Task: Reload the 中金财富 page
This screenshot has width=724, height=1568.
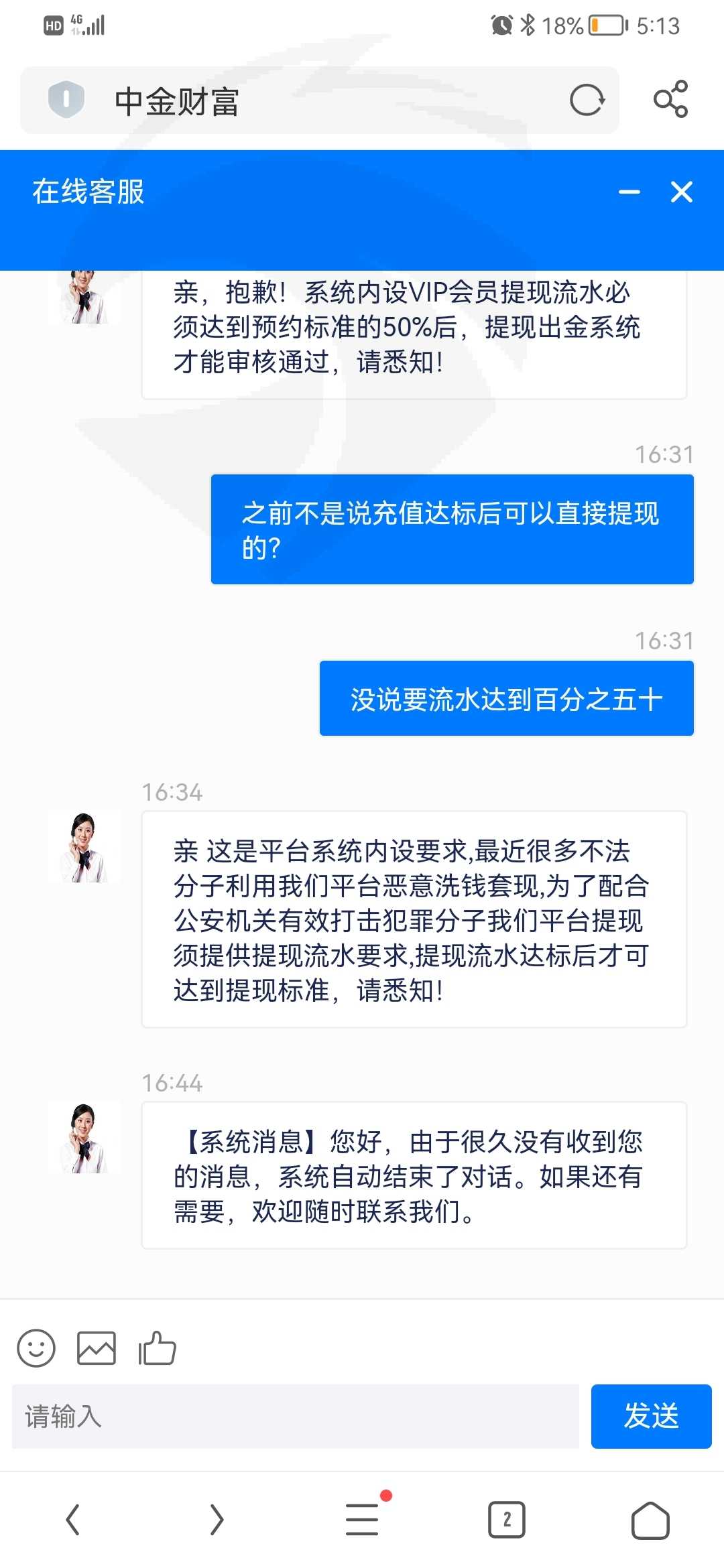Action: (587, 101)
